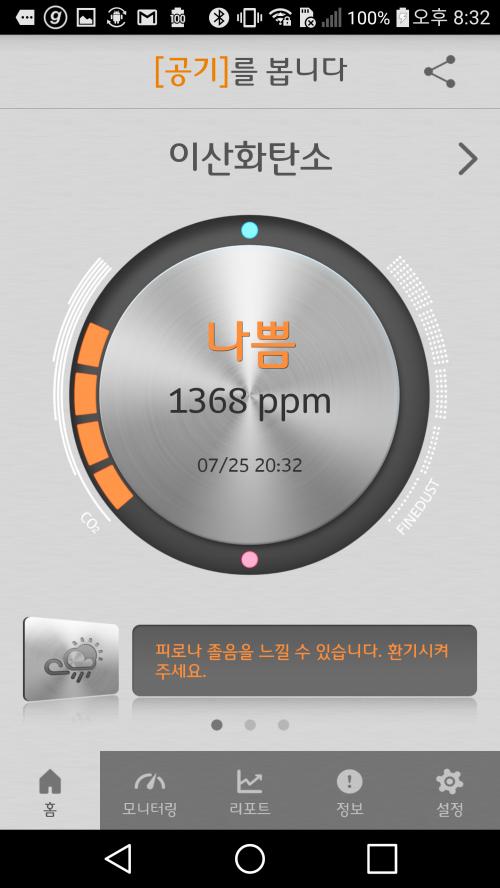Open the 모니터링 tab
This screenshot has width=500, height=888.
tap(150, 791)
